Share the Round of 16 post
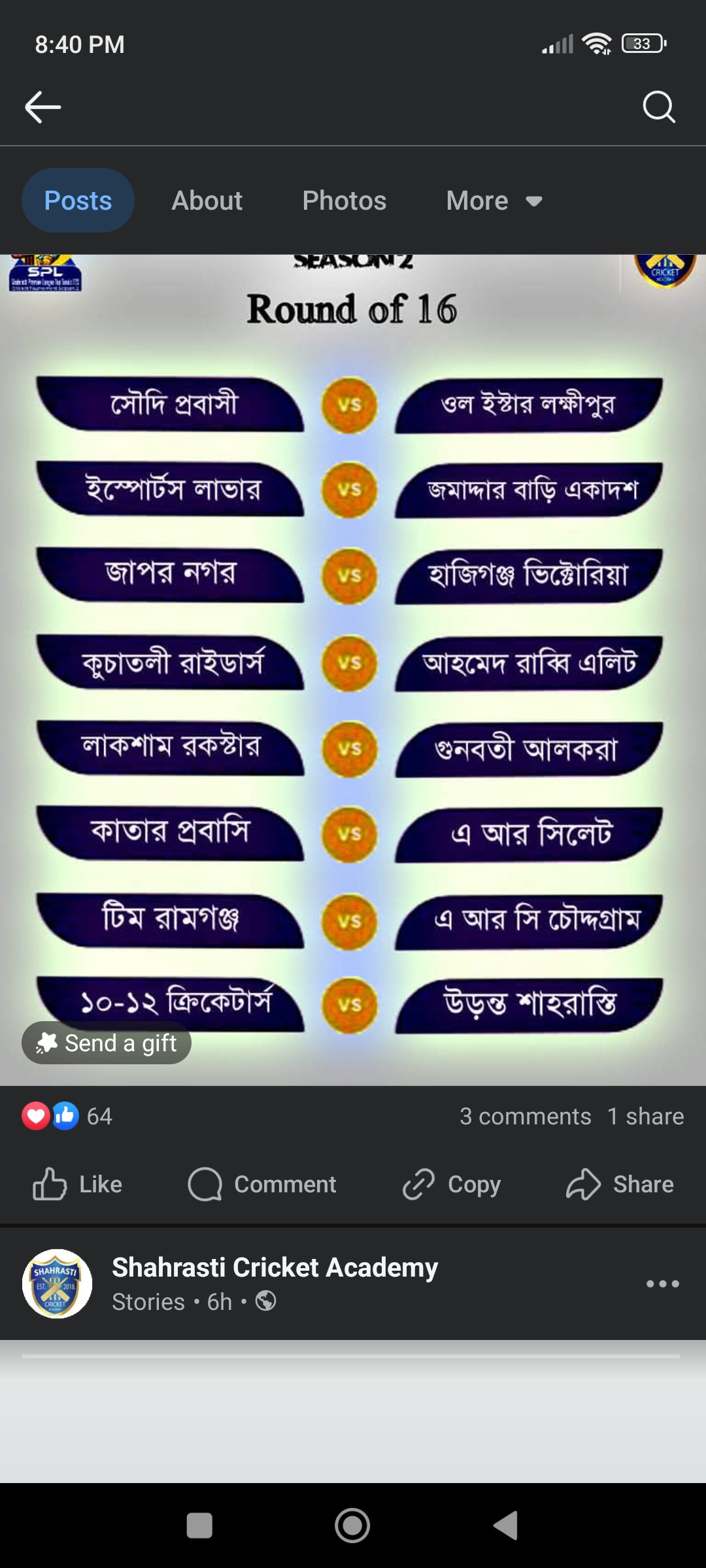Screen dimensions: 706x1568 tap(620, 1184)
